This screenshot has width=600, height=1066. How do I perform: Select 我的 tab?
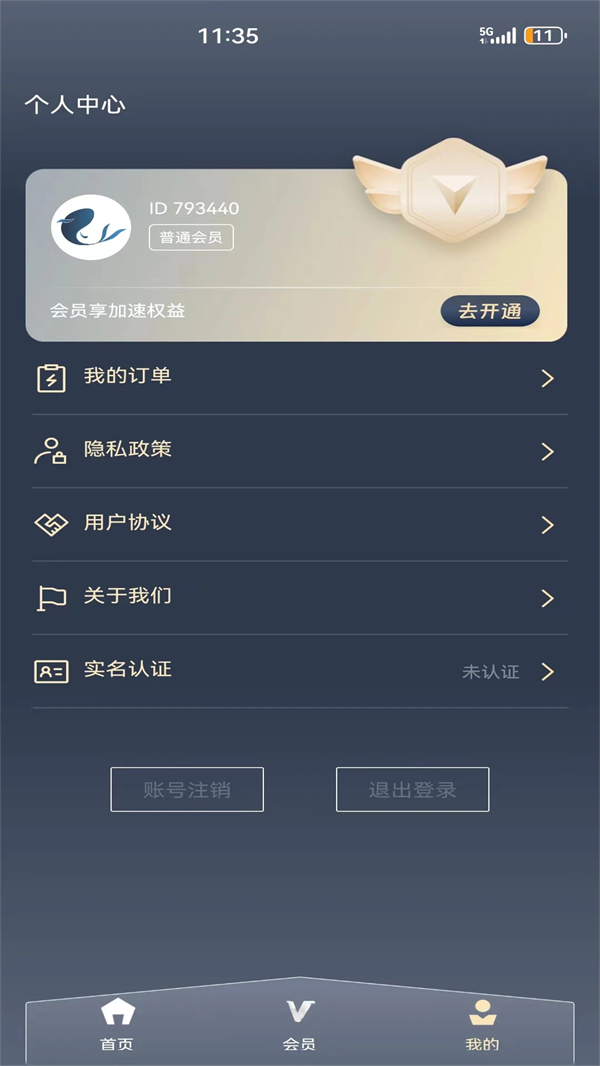(482, 1025)
